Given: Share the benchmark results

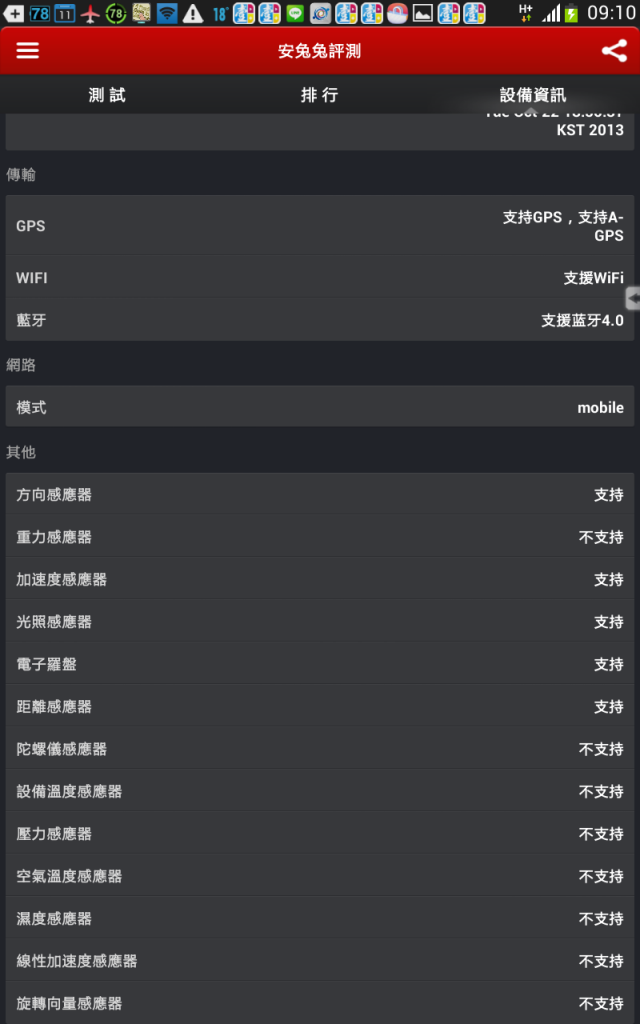Looking at the screenshot, I should point(613,51).
